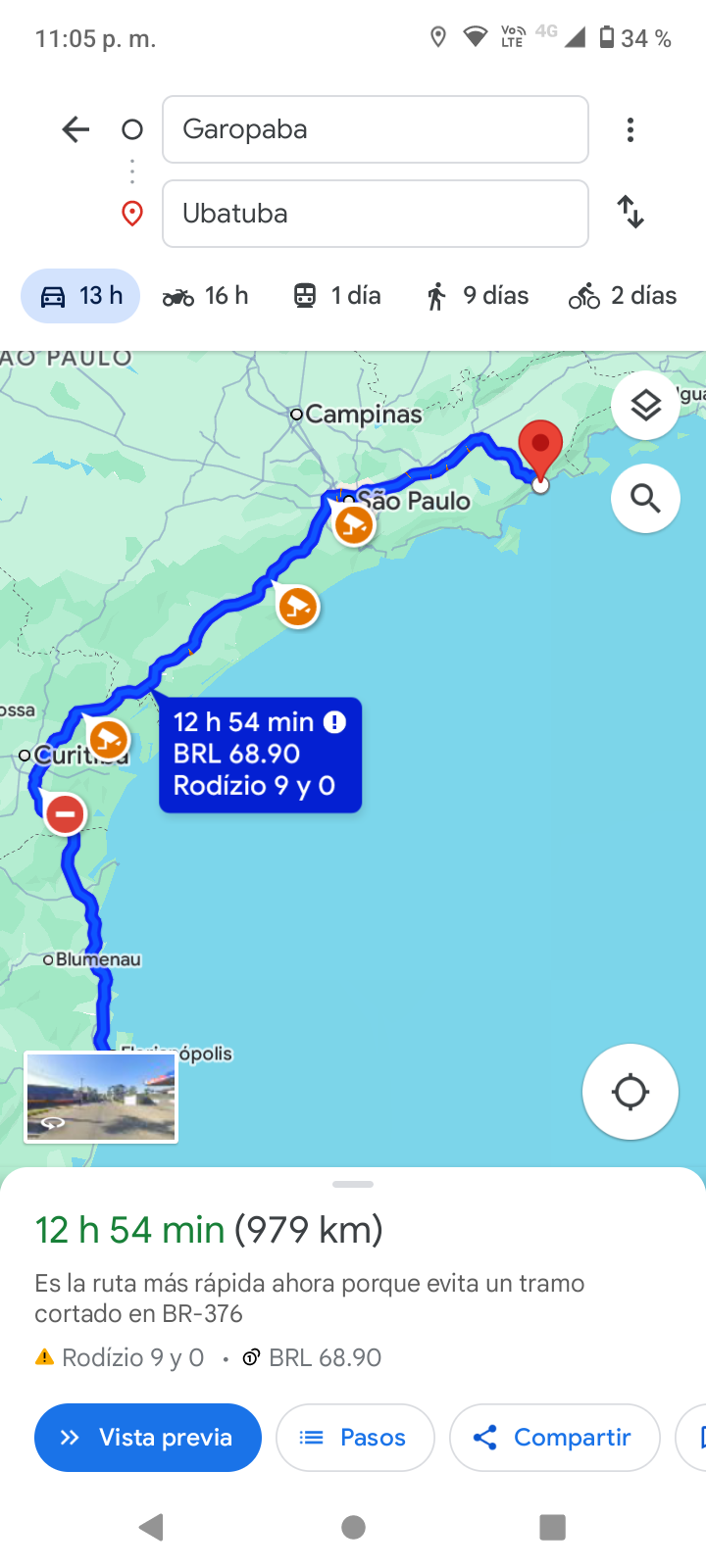Center map on my location
Viewport: 706px width, 1568px height.
[x=630, y=1092]
